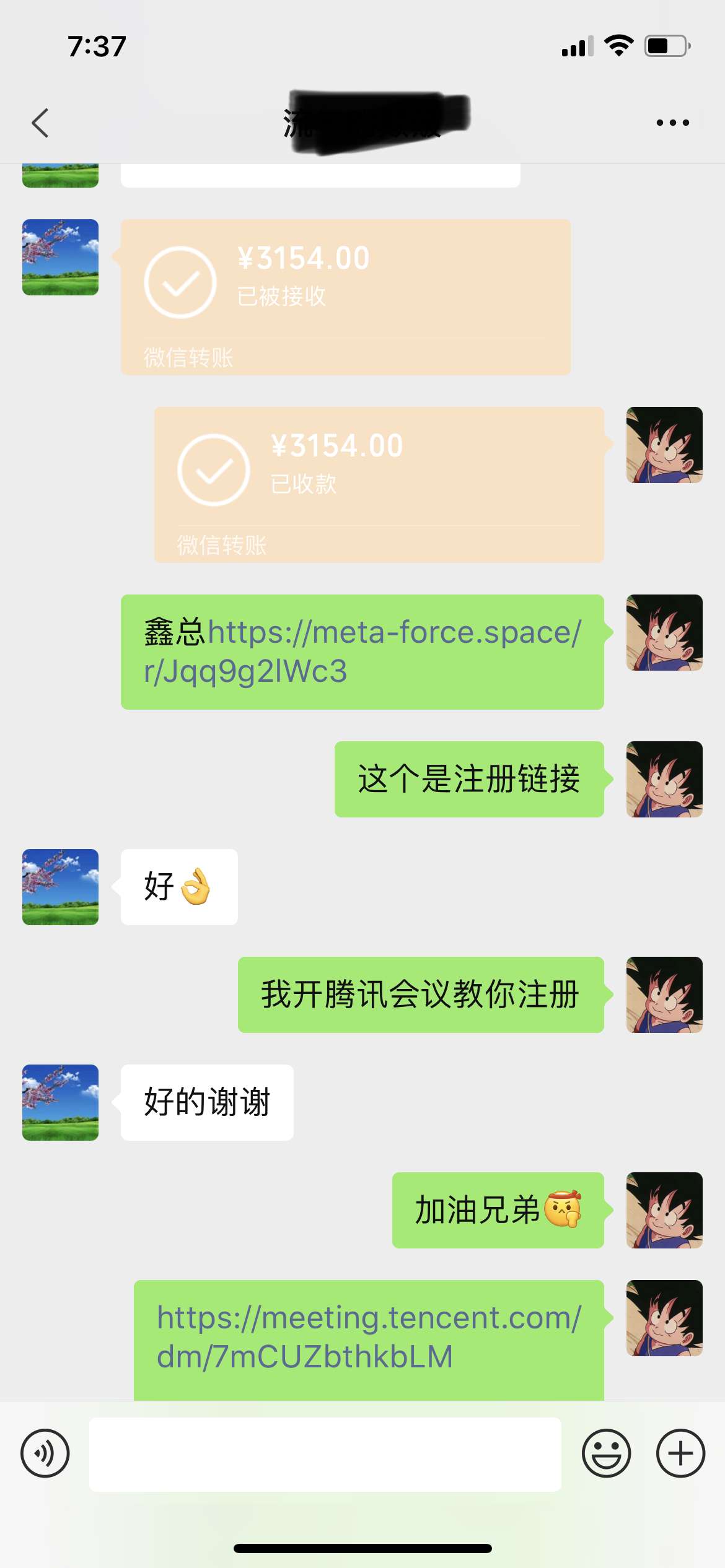Viewport: 725px width, 1568px height.
Task: Focus the message text field
Action: pyautogui.click(x=325, y=1453)
